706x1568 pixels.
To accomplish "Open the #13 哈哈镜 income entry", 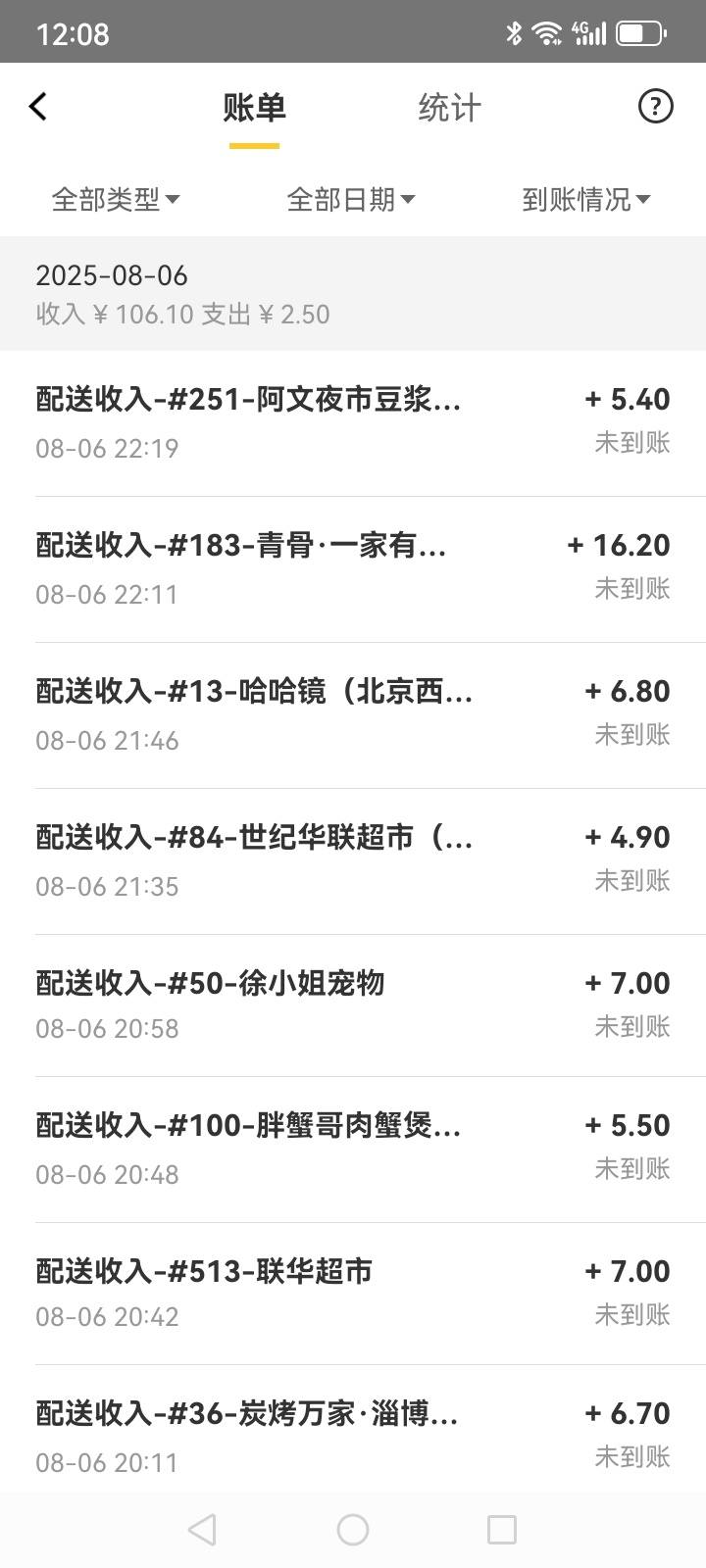I will [353, 715].
